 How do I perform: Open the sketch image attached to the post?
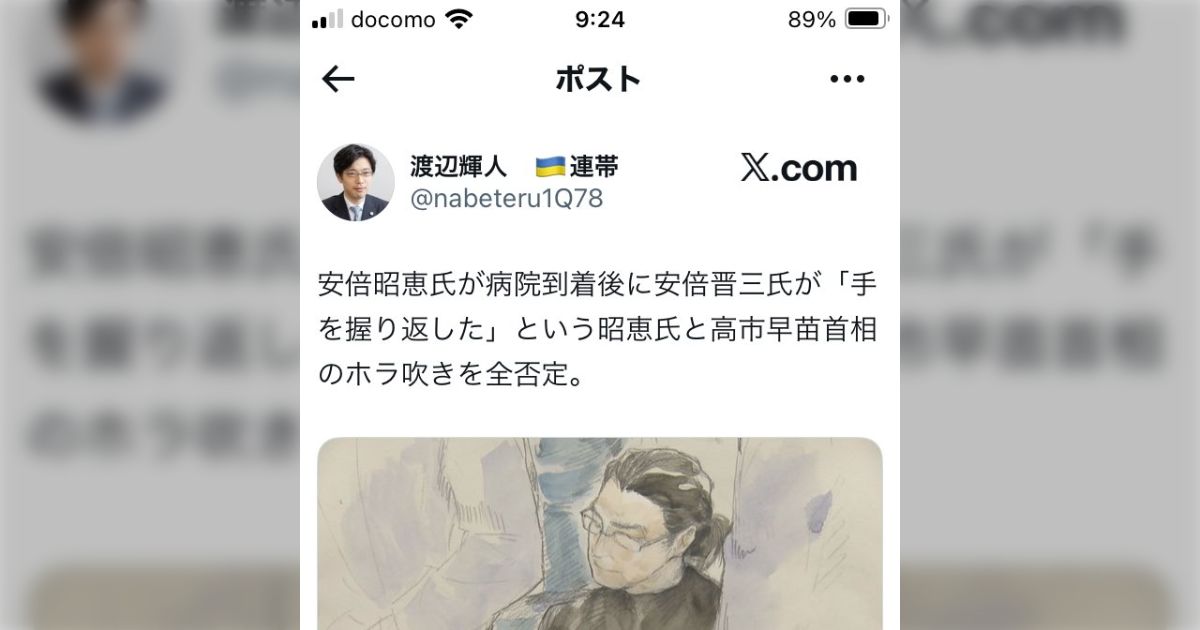click(600, 535)
